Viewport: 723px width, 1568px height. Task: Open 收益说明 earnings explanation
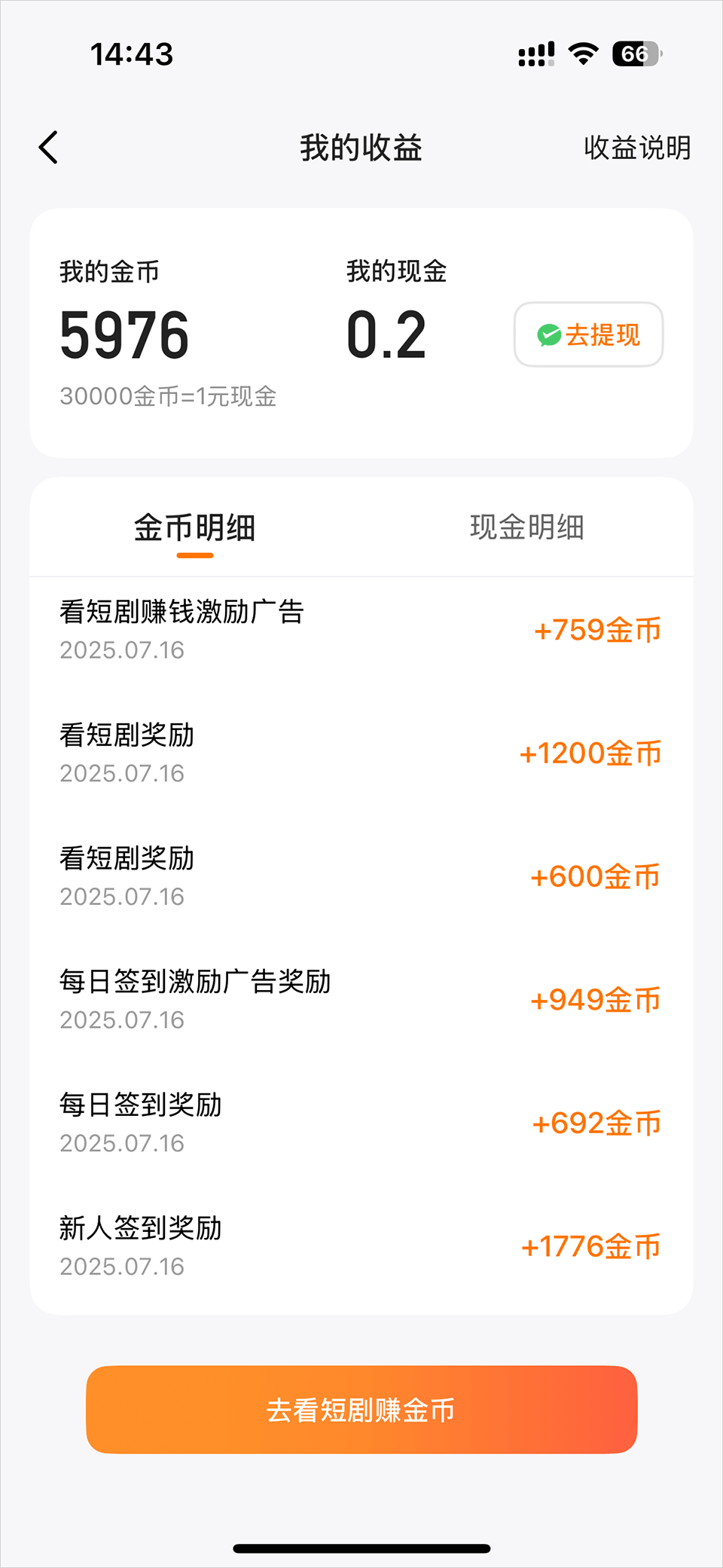pyautogui.click(x=637, y=148)
